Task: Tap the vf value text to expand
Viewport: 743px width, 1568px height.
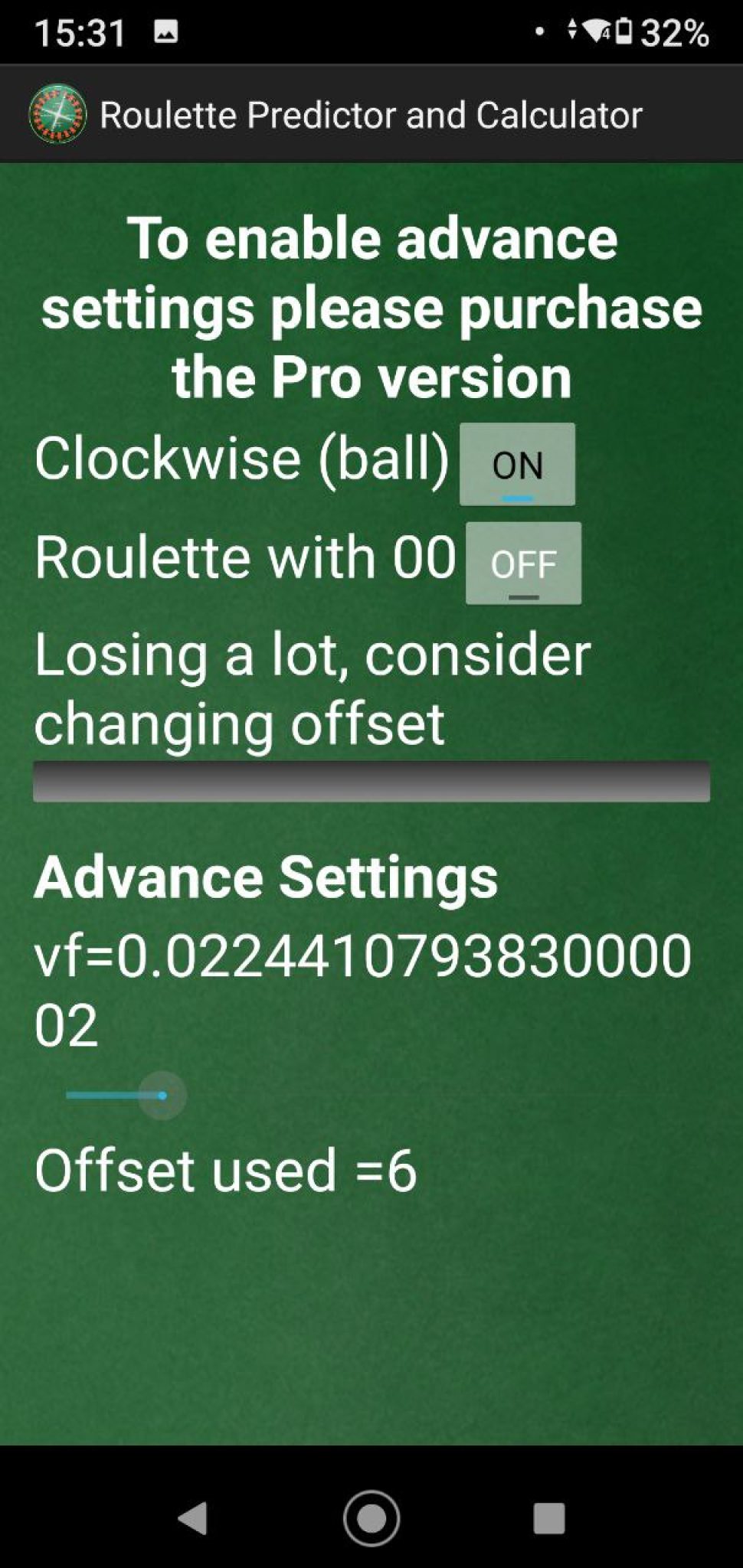Action: (x=363, y=987)
